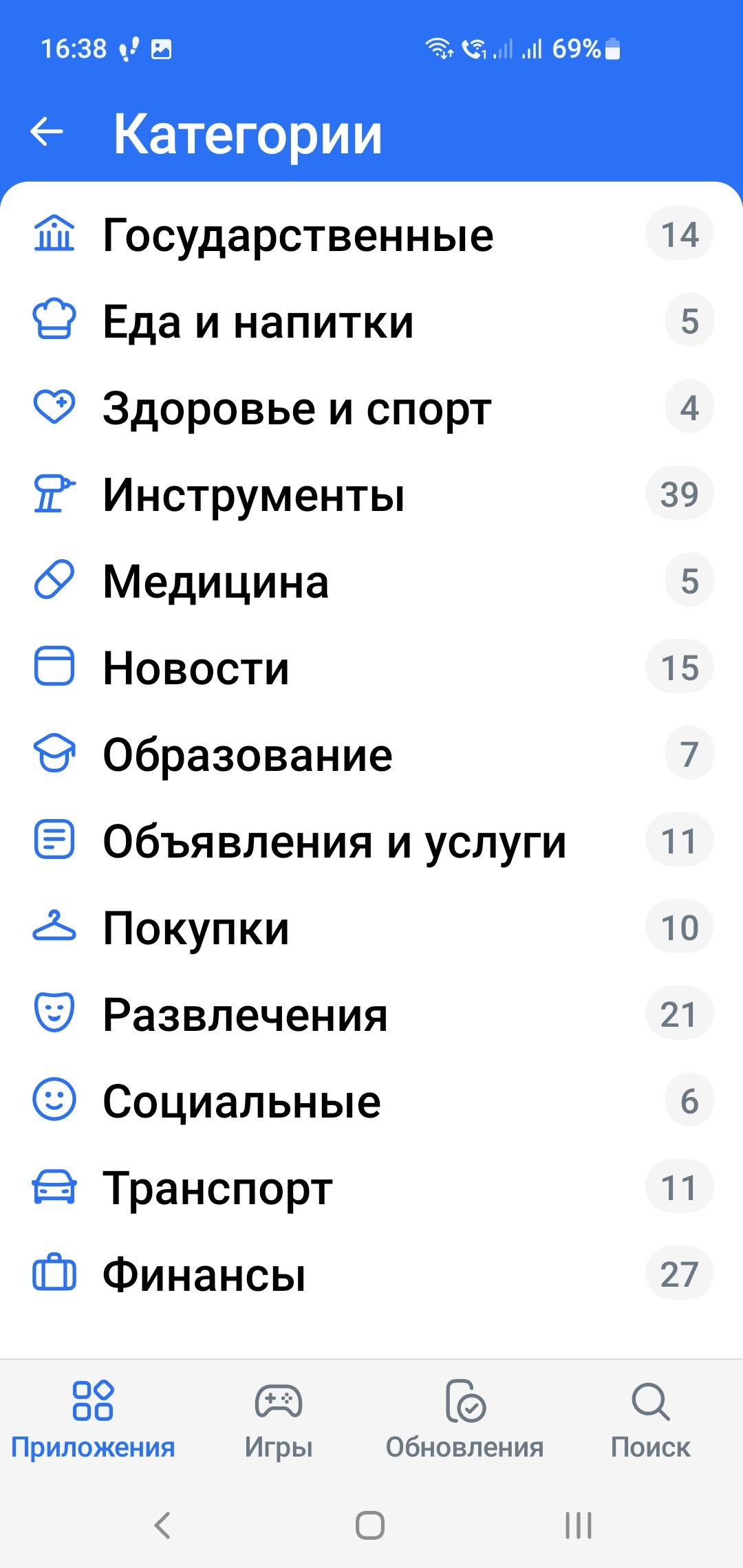The width and height of the screenshot is (743, 1568).
Task: Open the Государственные category
Action: click(x=297, y=235)
